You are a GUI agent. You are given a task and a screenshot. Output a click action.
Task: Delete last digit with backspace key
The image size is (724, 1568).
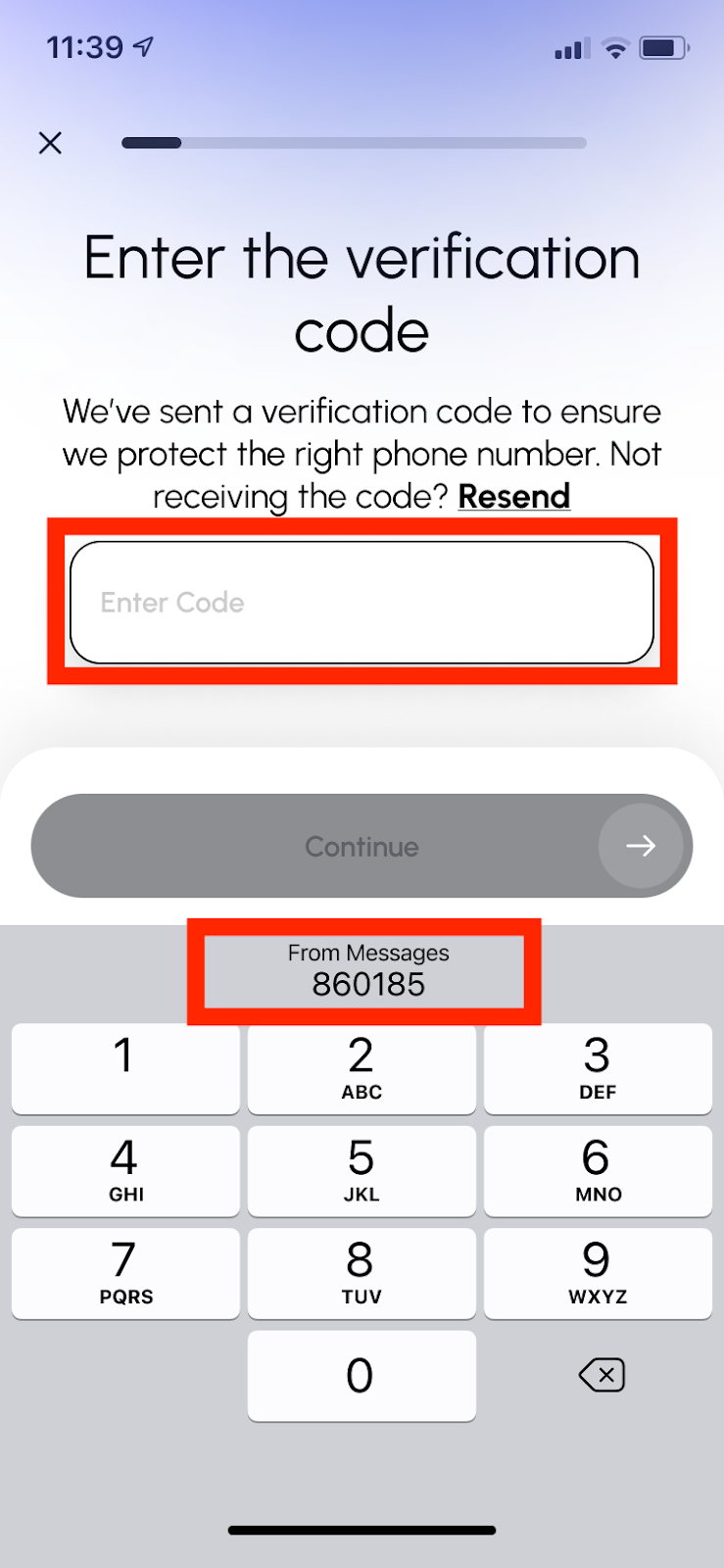tap(602, 1375)
